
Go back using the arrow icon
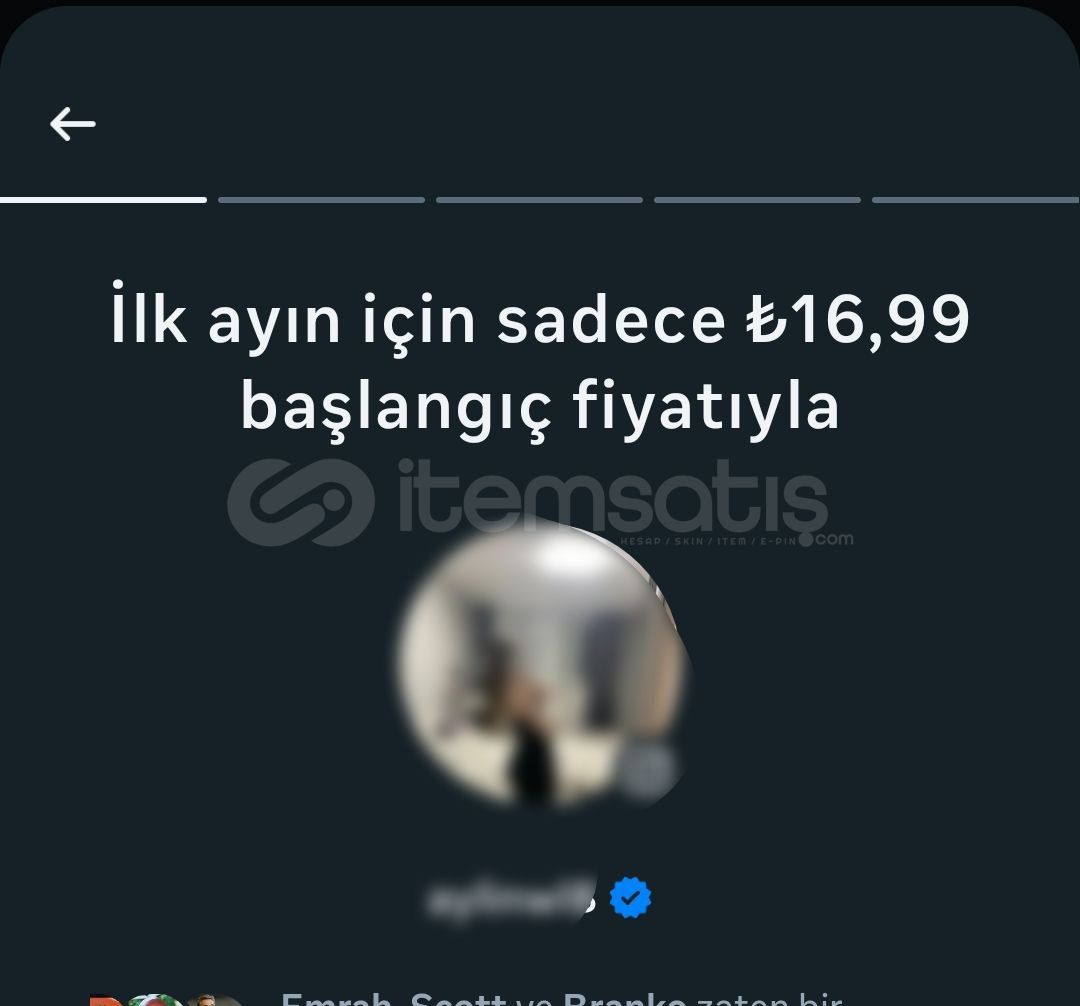[x=73, y=124]
